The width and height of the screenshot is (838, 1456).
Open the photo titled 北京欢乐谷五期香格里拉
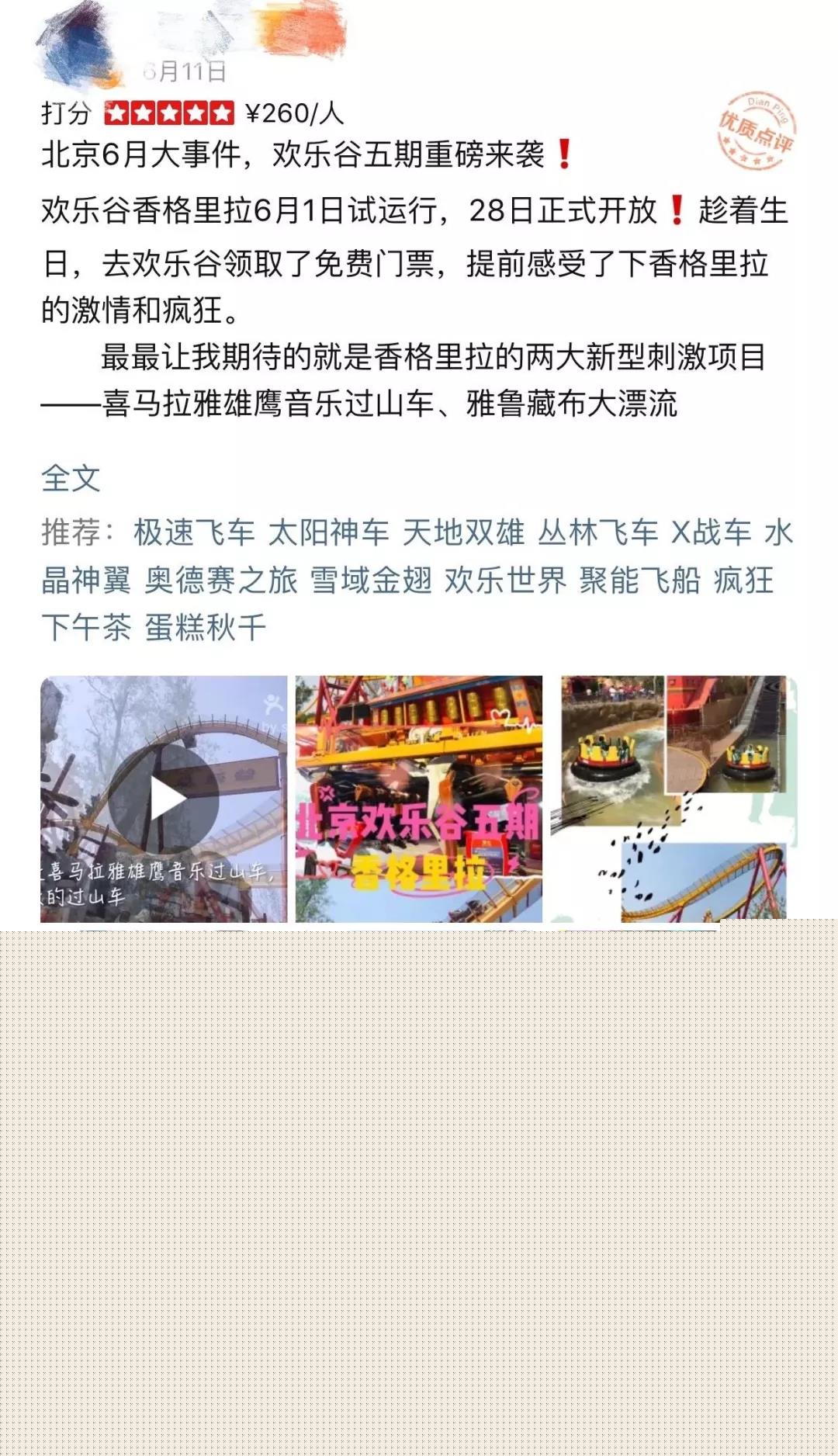coord(419,799)
